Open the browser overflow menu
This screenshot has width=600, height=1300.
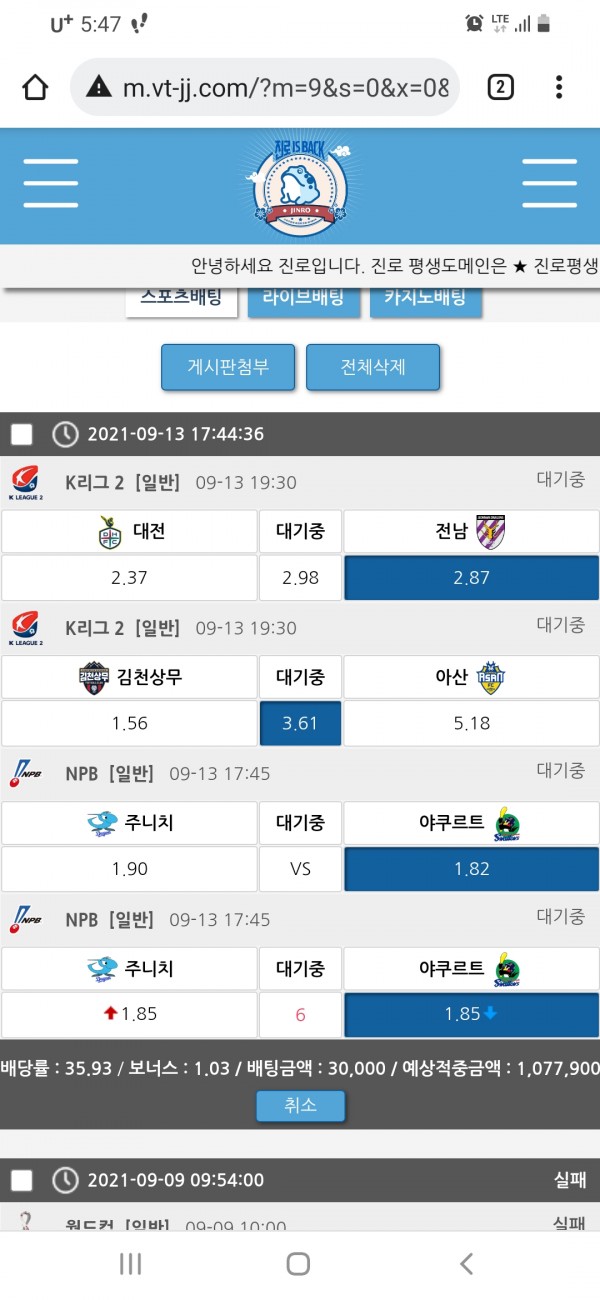[x=559, y=88]
